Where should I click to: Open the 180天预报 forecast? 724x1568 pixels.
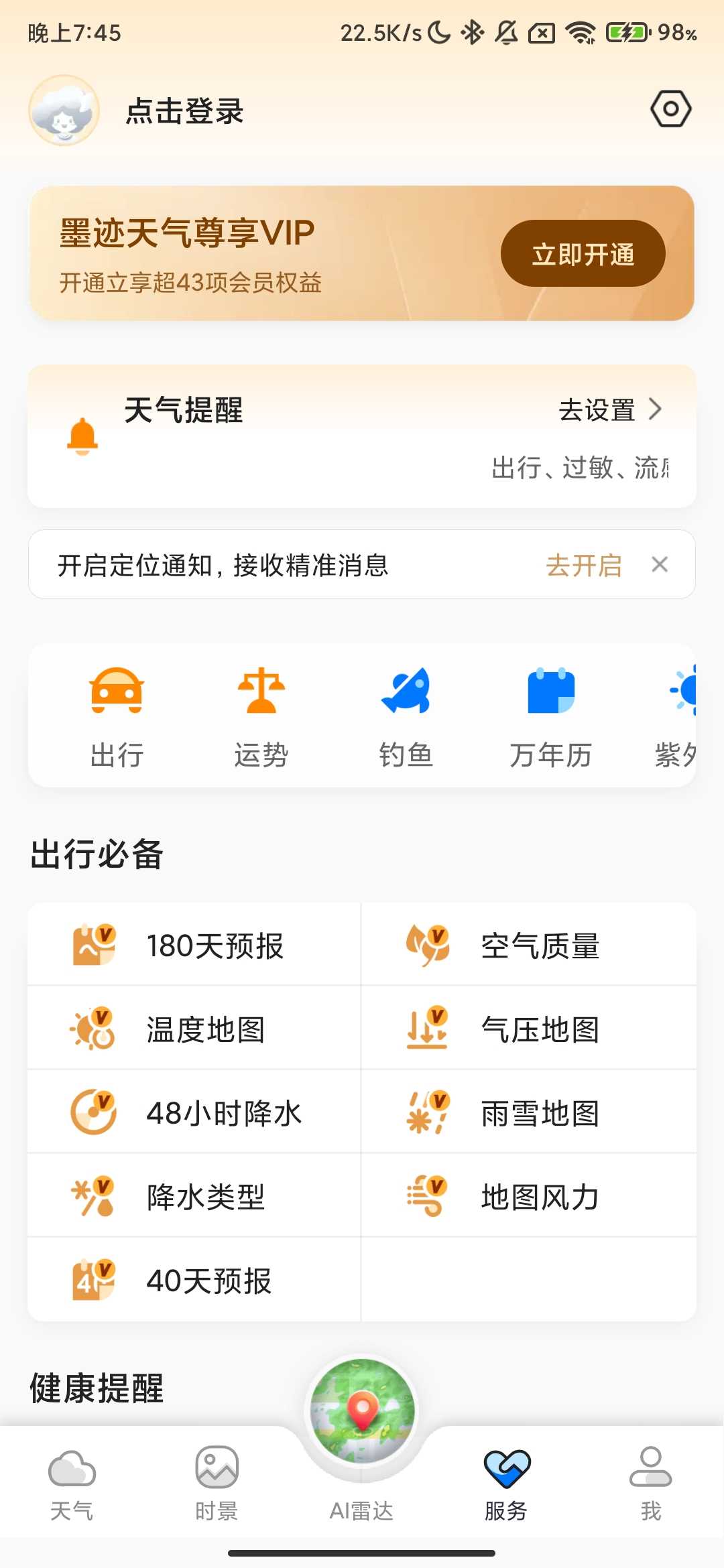pos(194,945)
